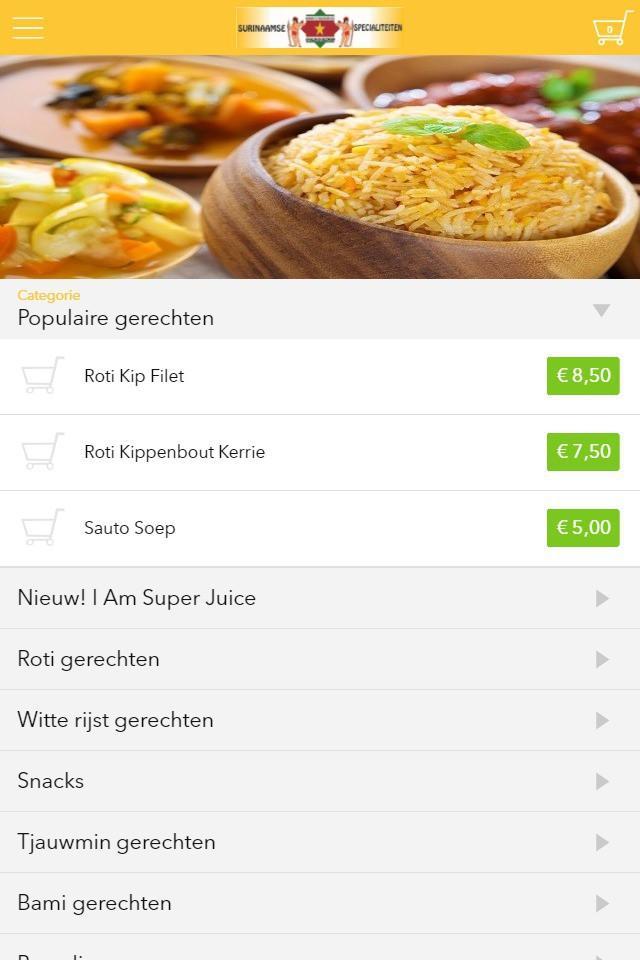Collapse the Populaire gerechten category
The image size is (640, 960).
[x=601, y=310]
